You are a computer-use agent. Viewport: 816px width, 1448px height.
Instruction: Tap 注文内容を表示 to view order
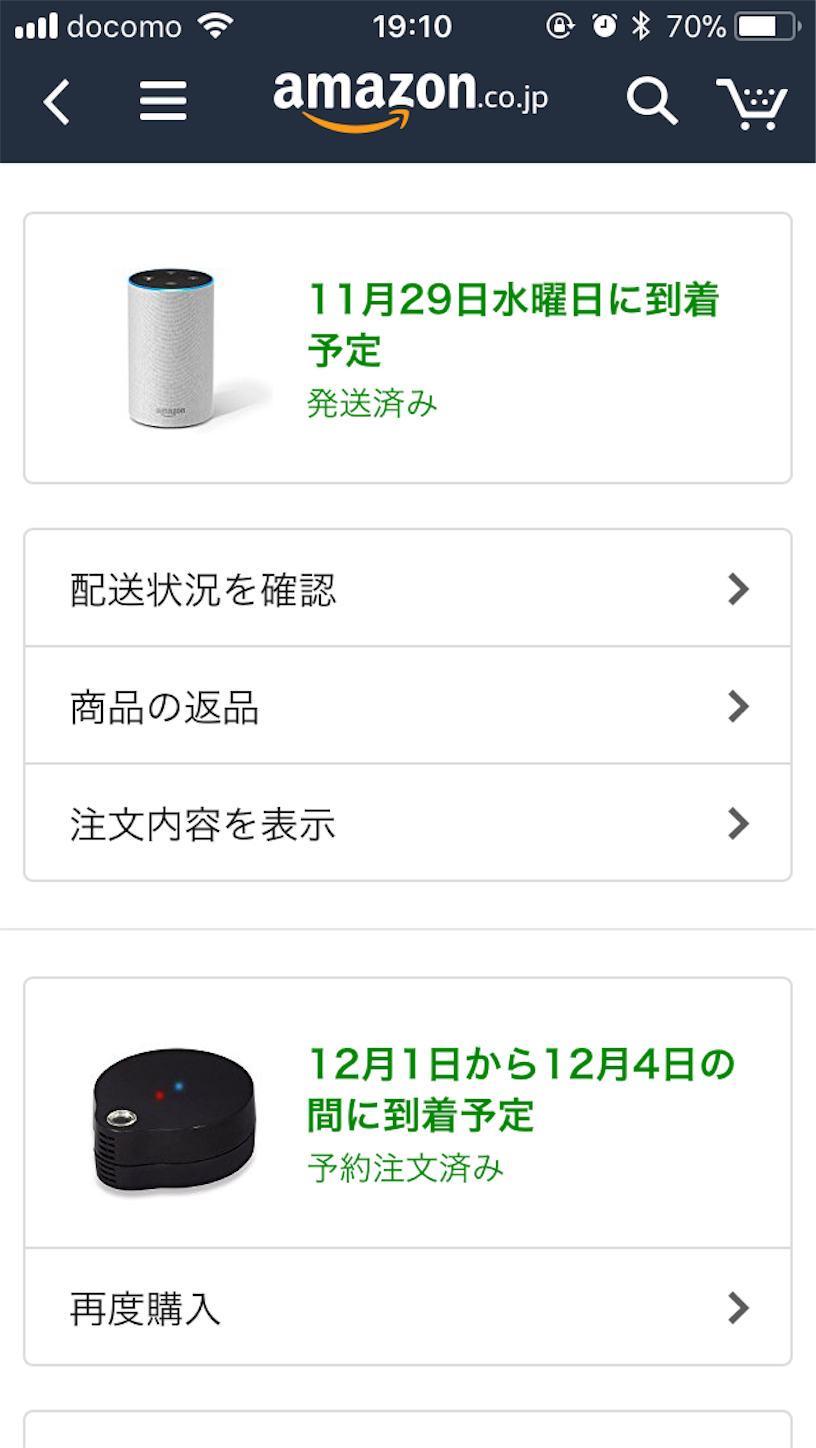pyautogui.click(x=408, y=823)
